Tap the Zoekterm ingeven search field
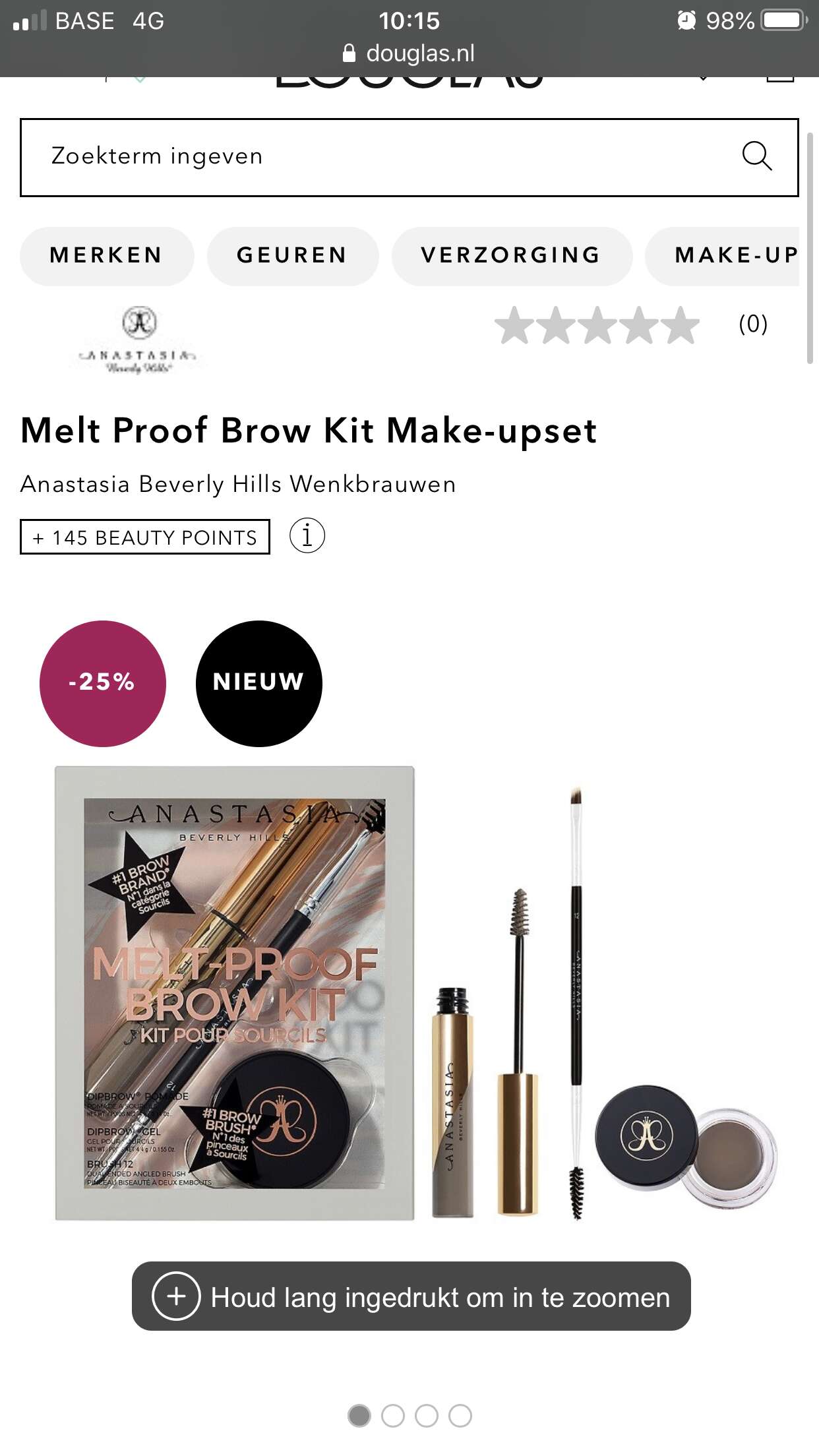Screen dimensions: 819x1456 click(409, 158)
